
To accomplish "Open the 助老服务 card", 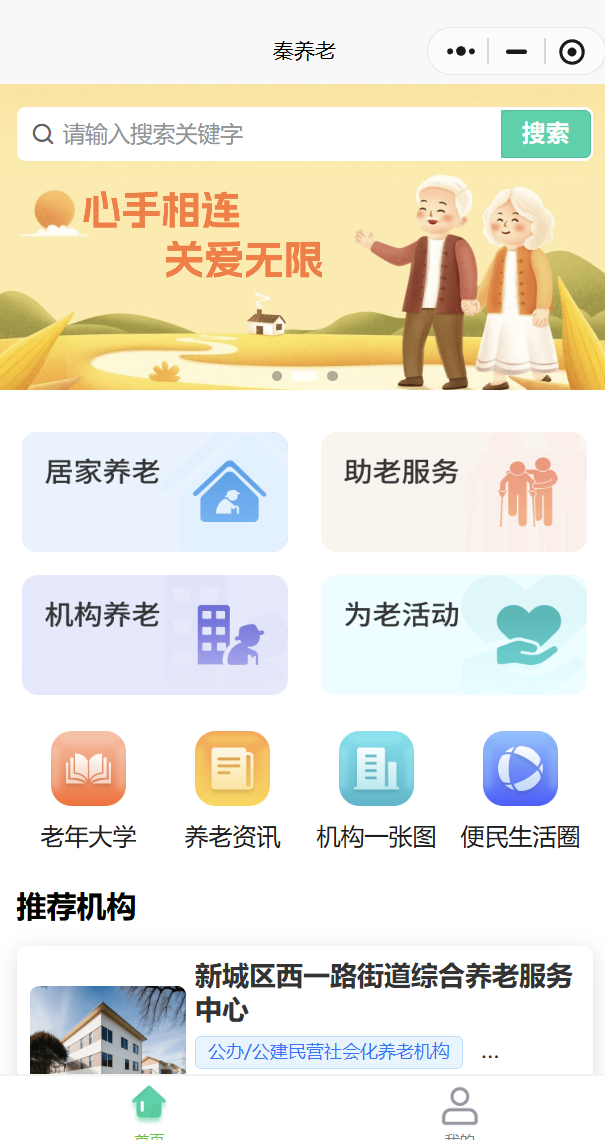I will tap(453, 492).
